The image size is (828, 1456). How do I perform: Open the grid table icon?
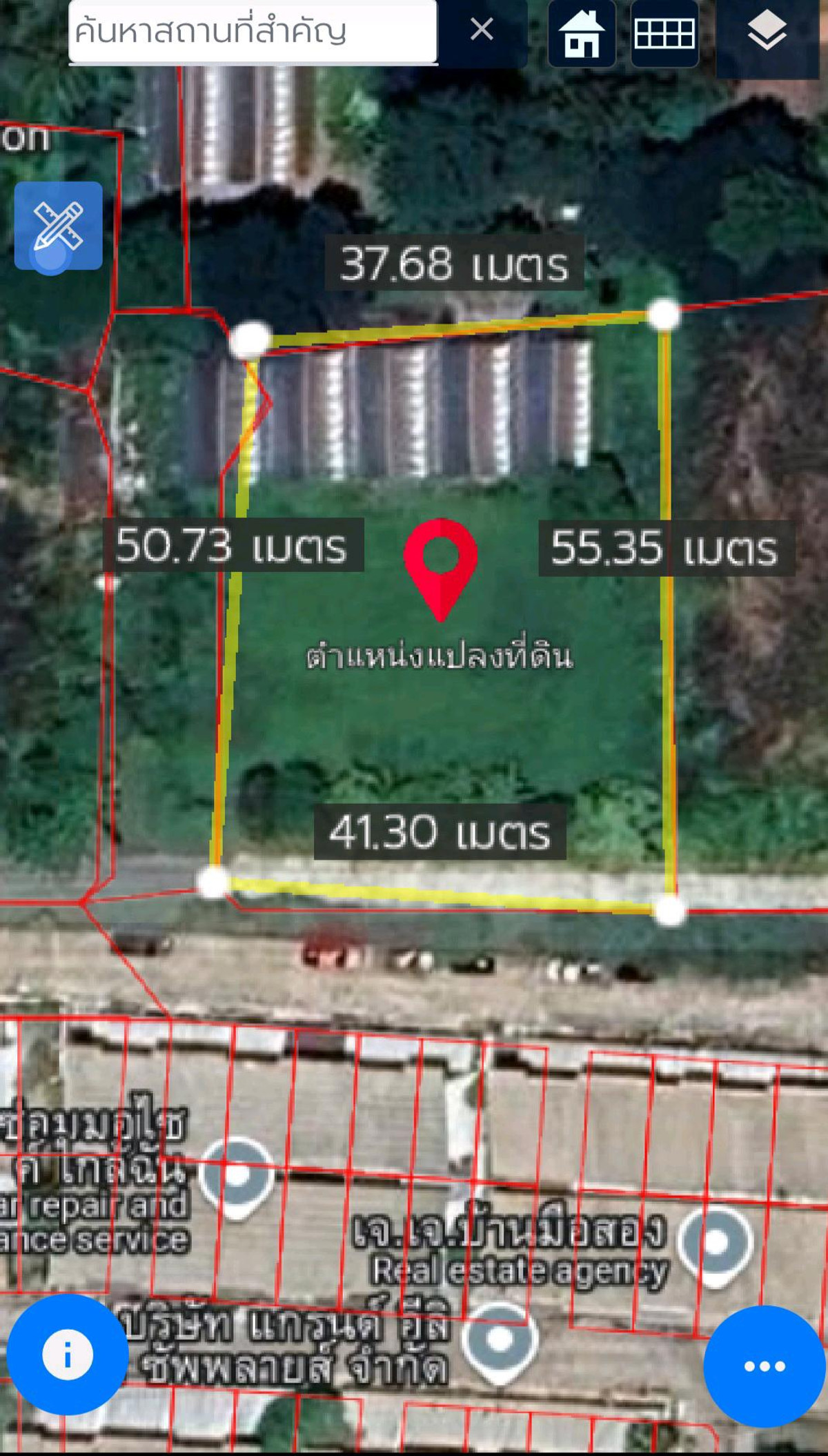pos(664,32)
